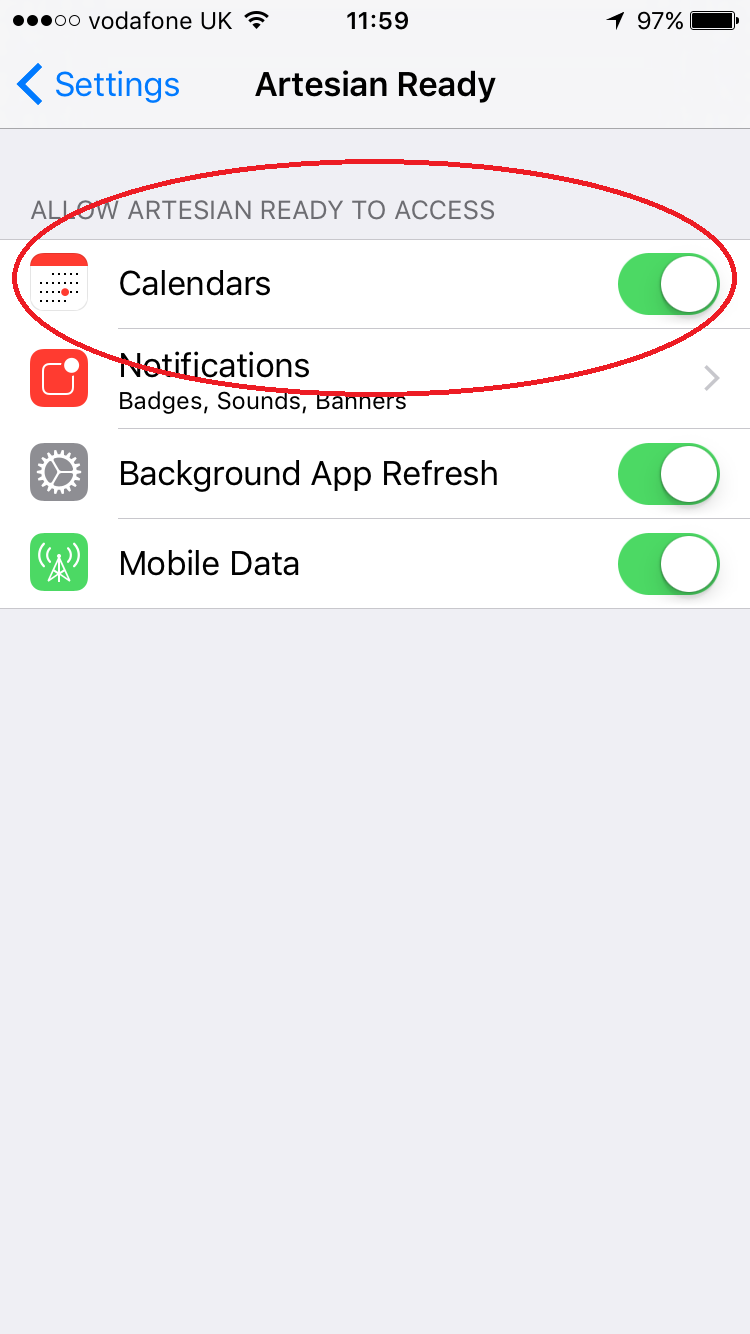Turn off Calendars access

[669, 284]
